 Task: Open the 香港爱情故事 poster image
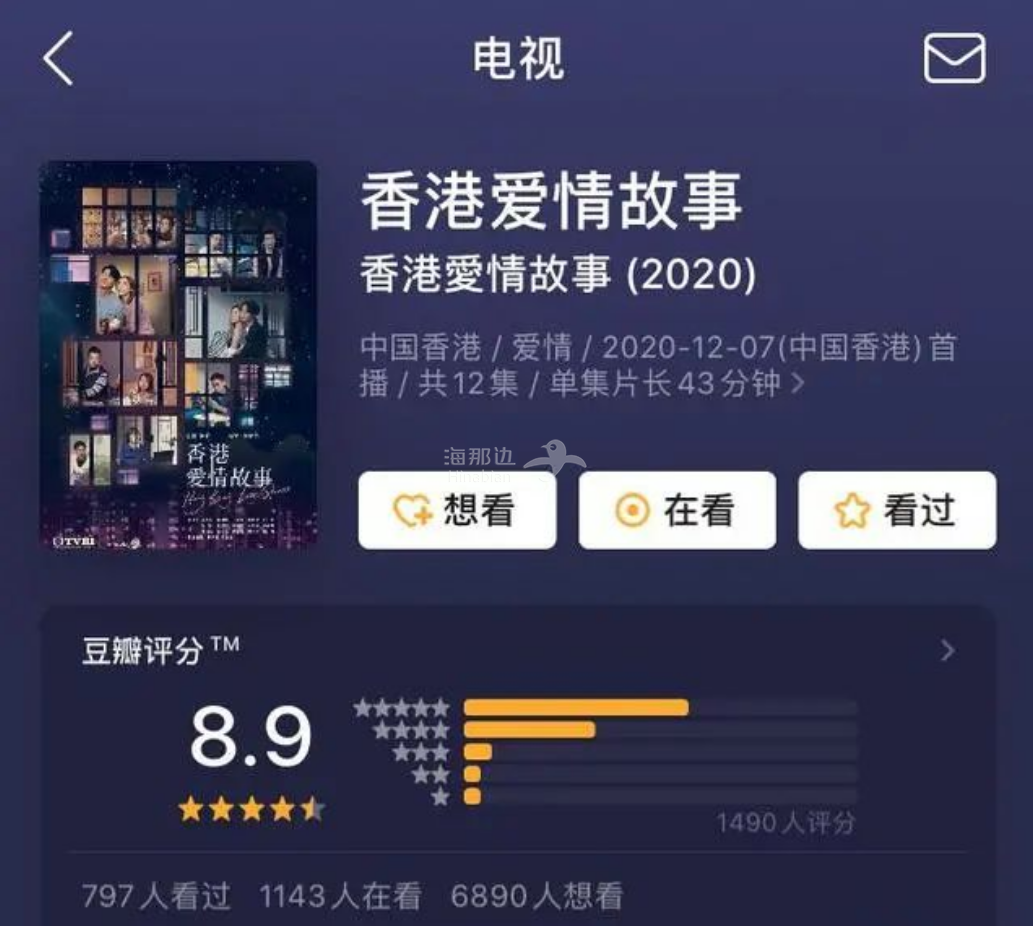[178, 355]
